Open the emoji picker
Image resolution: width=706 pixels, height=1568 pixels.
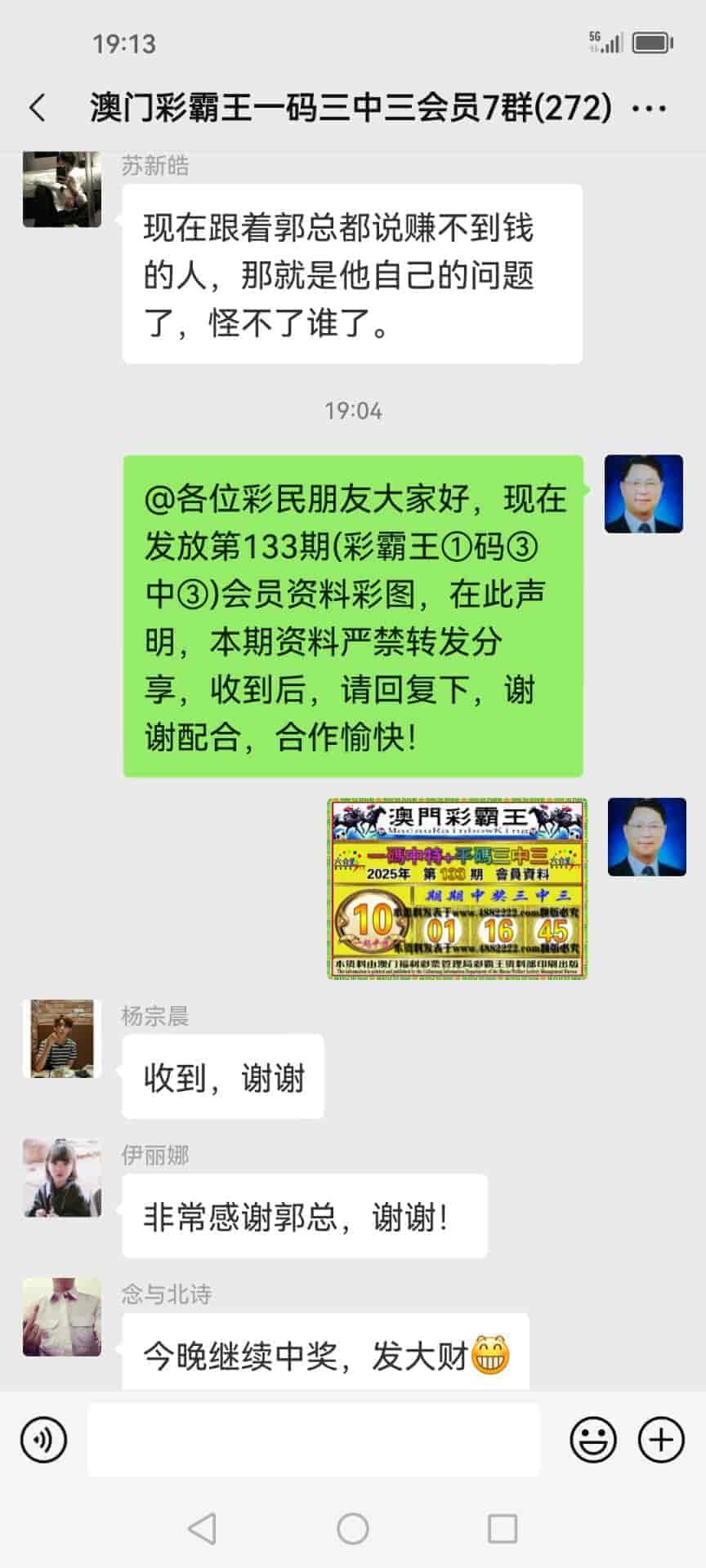(592, 1440)
